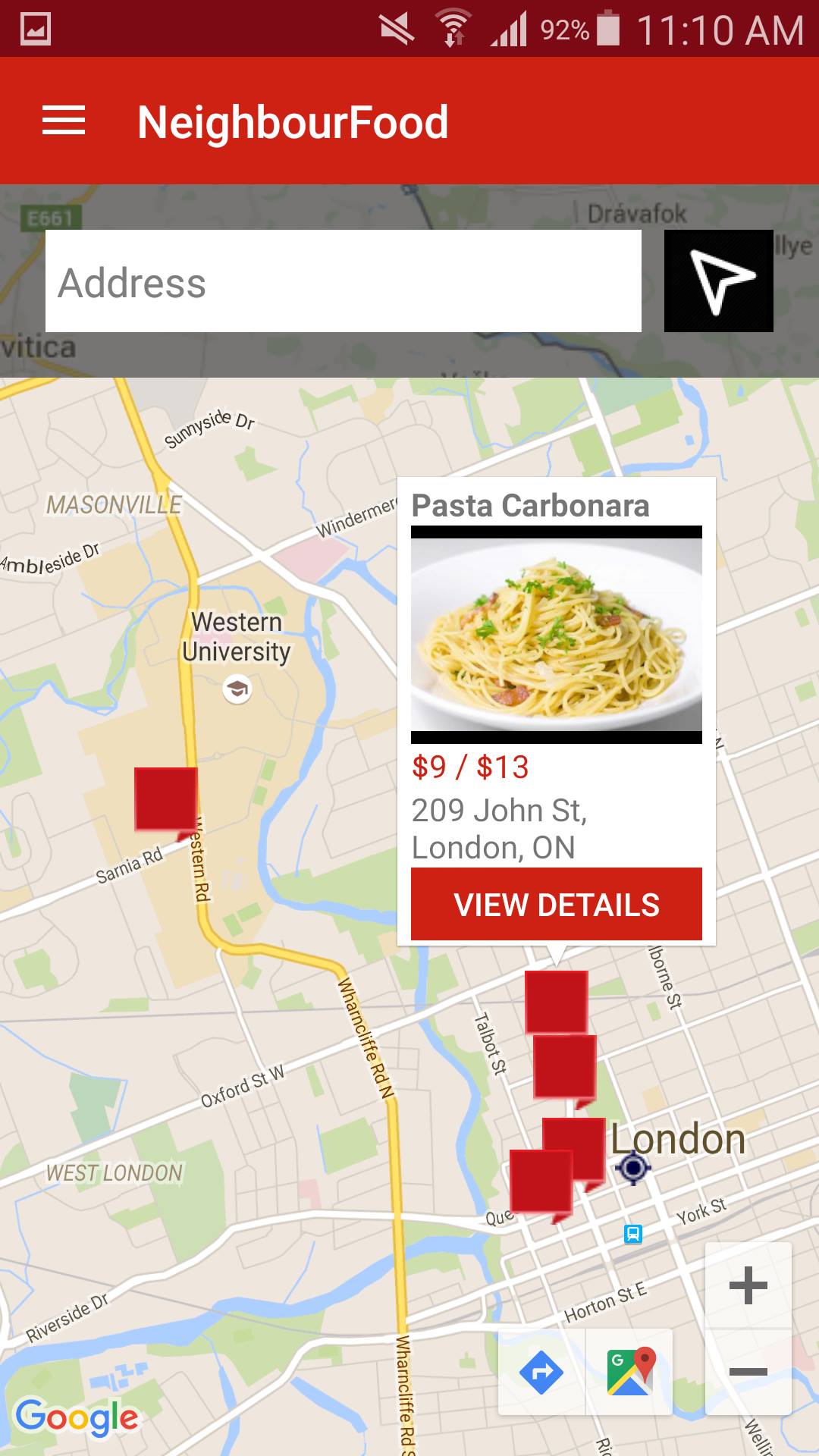Screen dimensions: 819x1456
Task: Open the hamburger navigation menu
Action: [x=64, y=121]
